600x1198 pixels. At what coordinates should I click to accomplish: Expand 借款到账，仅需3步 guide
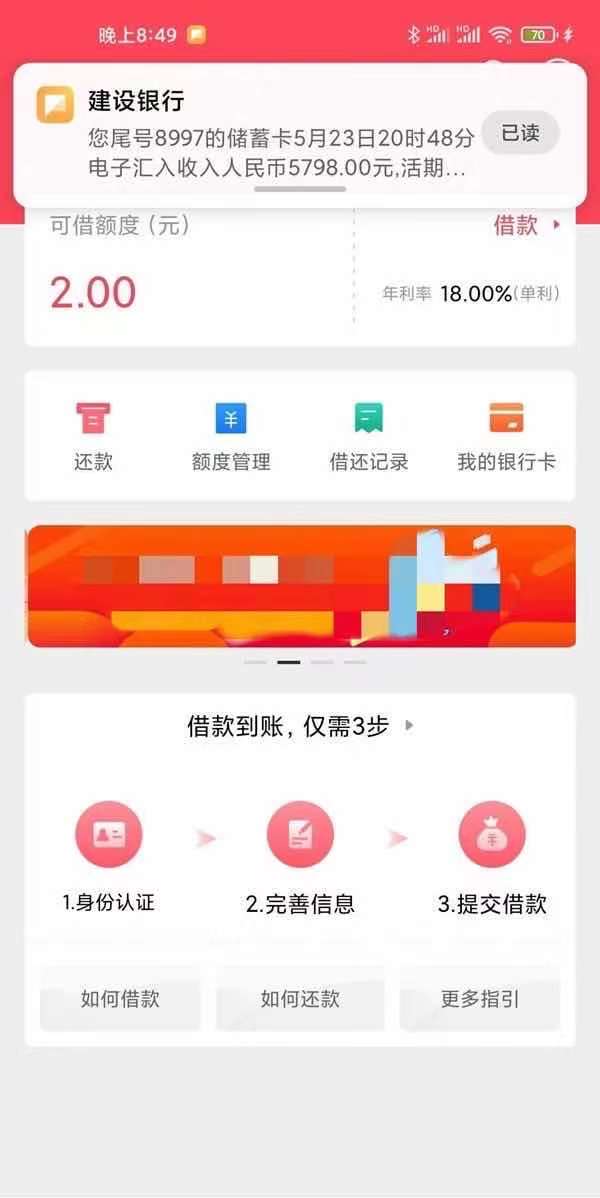[x=300, y=726]
